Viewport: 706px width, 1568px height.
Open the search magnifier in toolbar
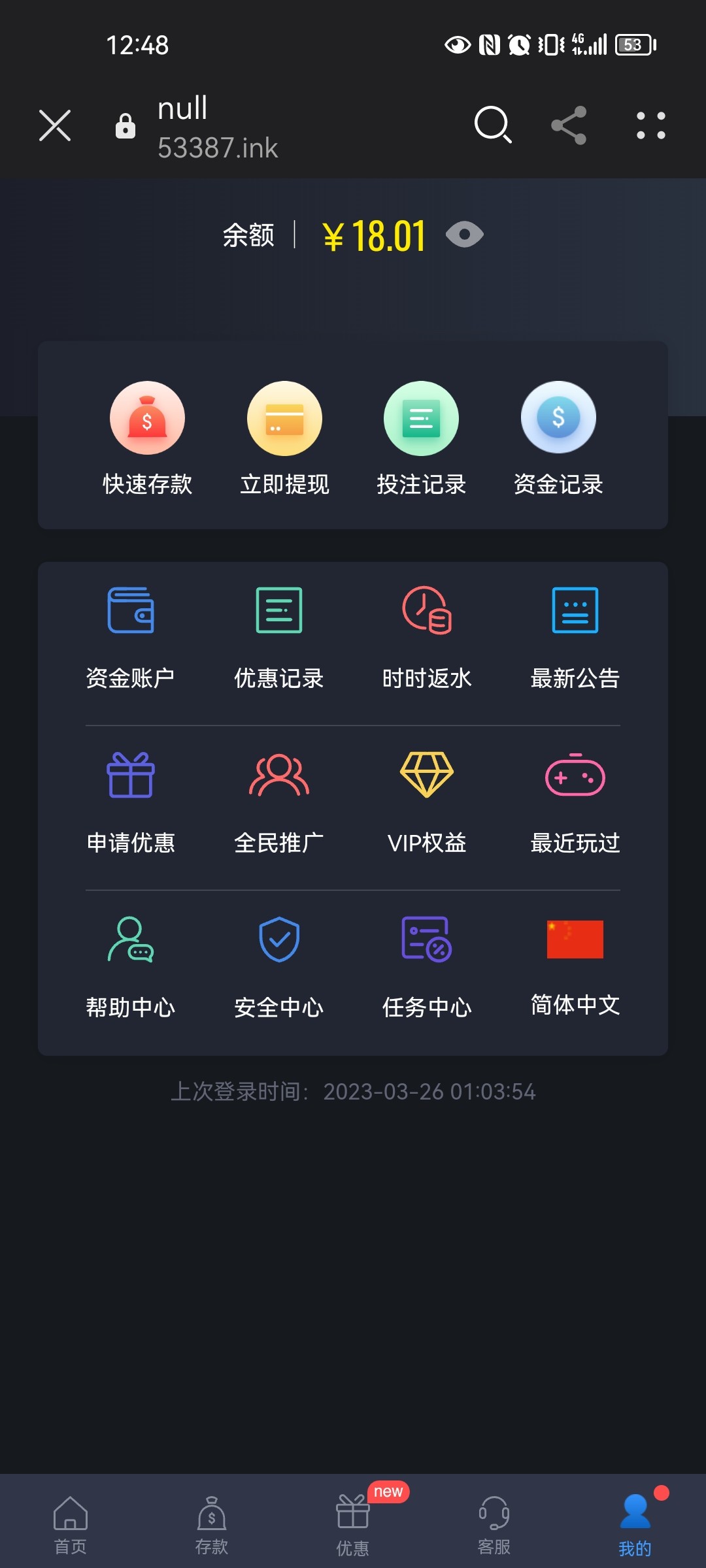point(492,124)
